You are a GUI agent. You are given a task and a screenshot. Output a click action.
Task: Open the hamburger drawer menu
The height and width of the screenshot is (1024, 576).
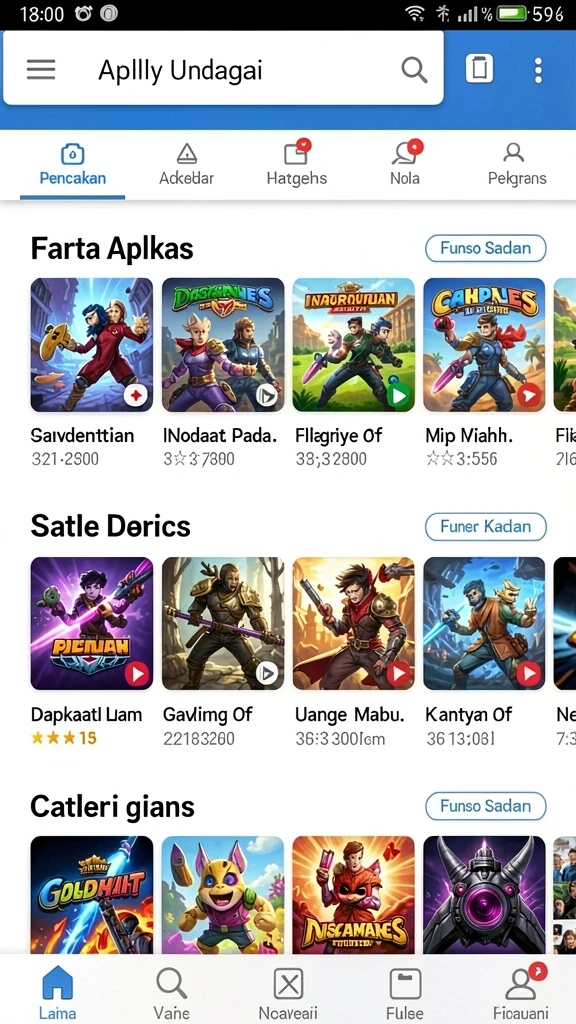pyautogui.click(x=40, y=69)
